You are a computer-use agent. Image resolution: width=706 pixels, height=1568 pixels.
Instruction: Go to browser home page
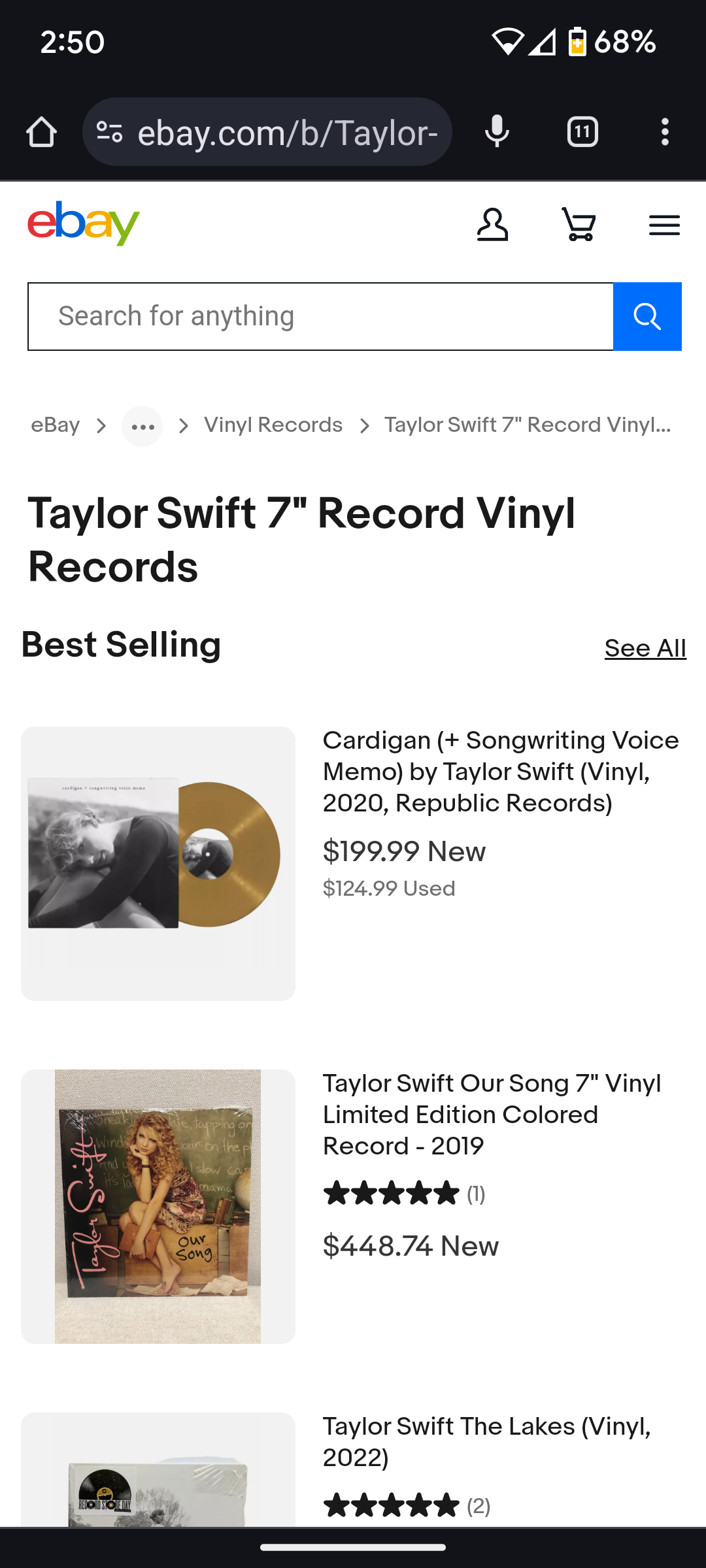tap(41, 133)
